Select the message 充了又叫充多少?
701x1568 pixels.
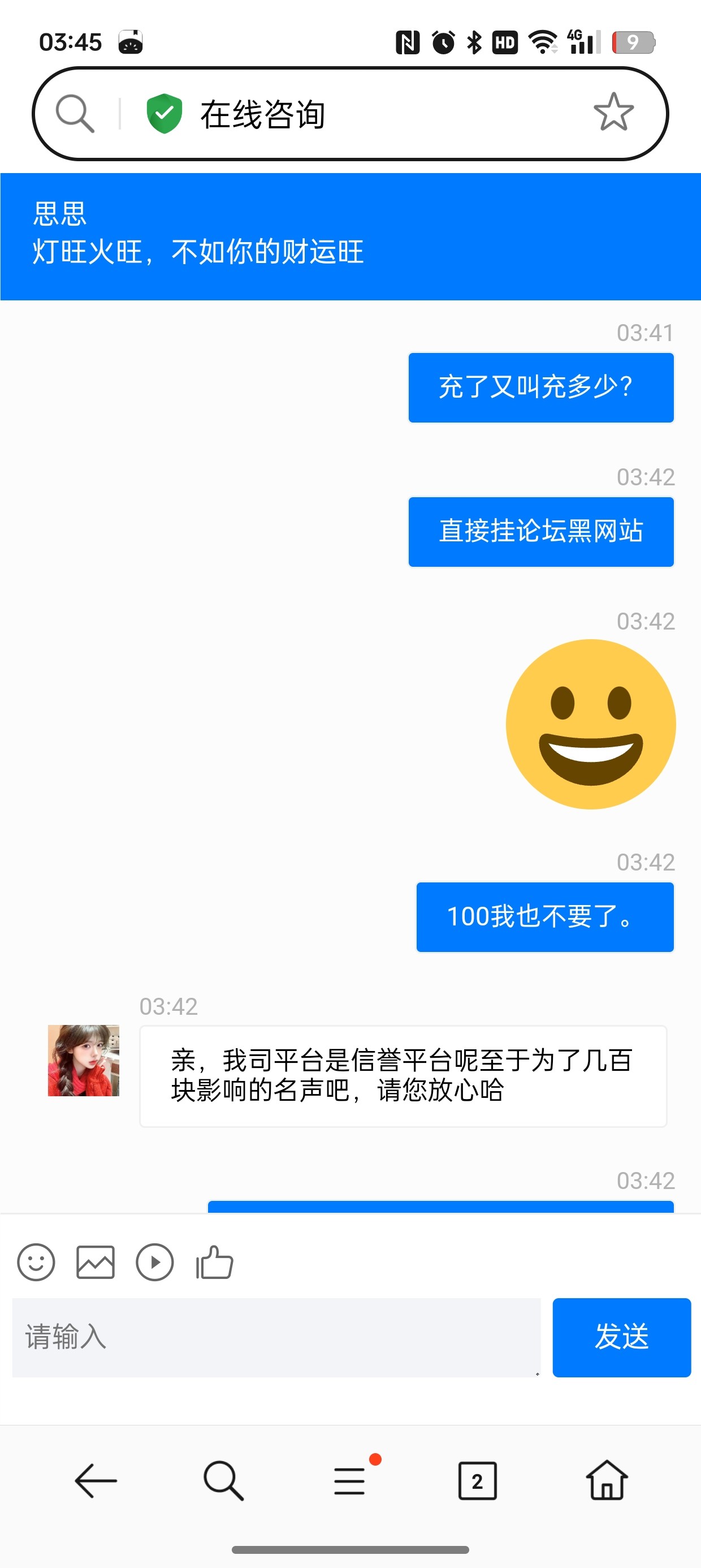540,386
